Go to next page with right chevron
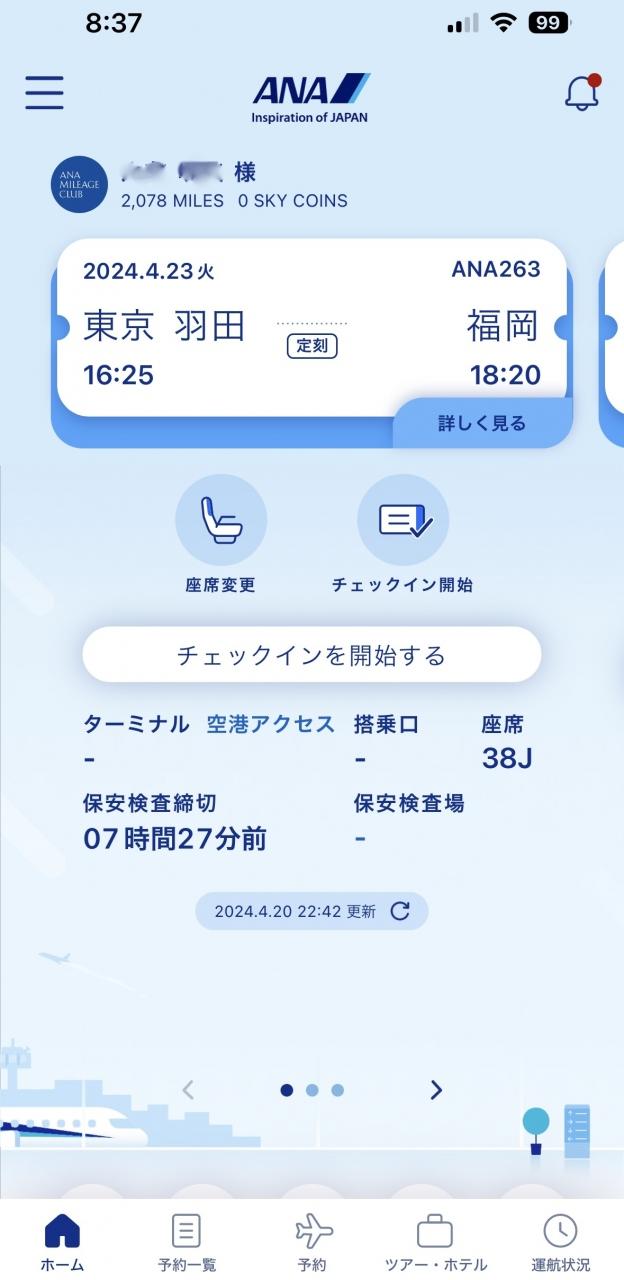This screenshot has height=1280, width=624. click(x=436, y=1090)
